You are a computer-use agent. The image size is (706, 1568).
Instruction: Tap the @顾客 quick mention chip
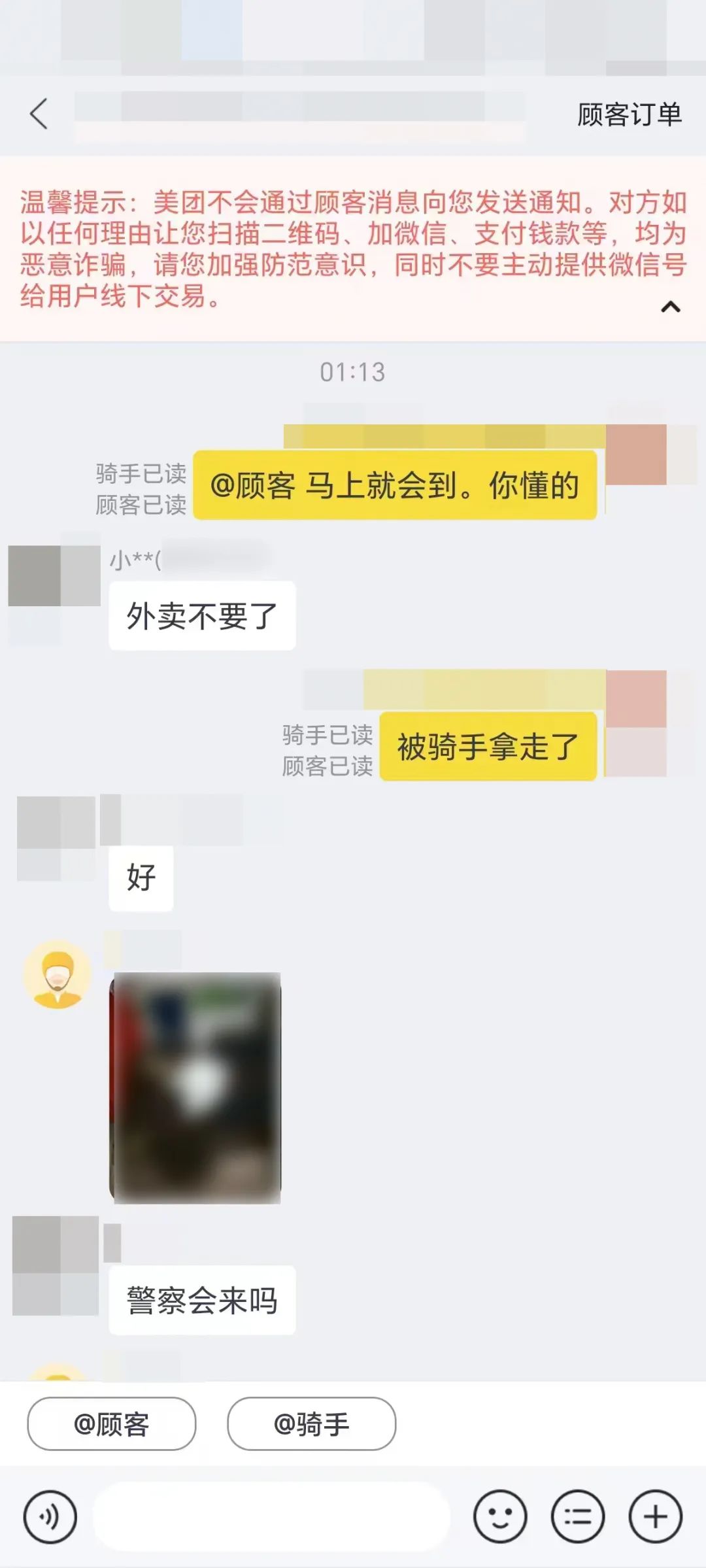click(x=112, y=1423)
